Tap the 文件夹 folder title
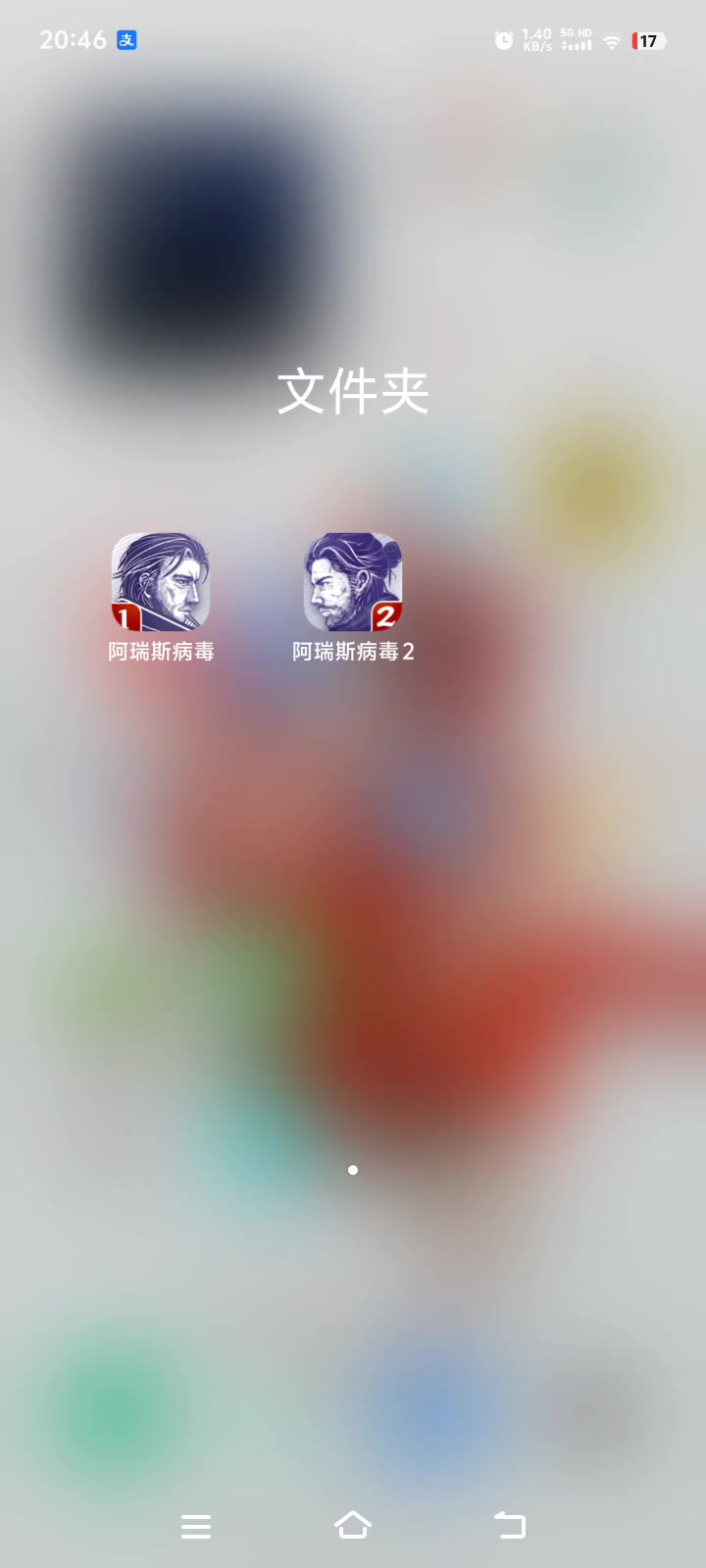Screen dimensions: 706x1568 pos(353,392)
